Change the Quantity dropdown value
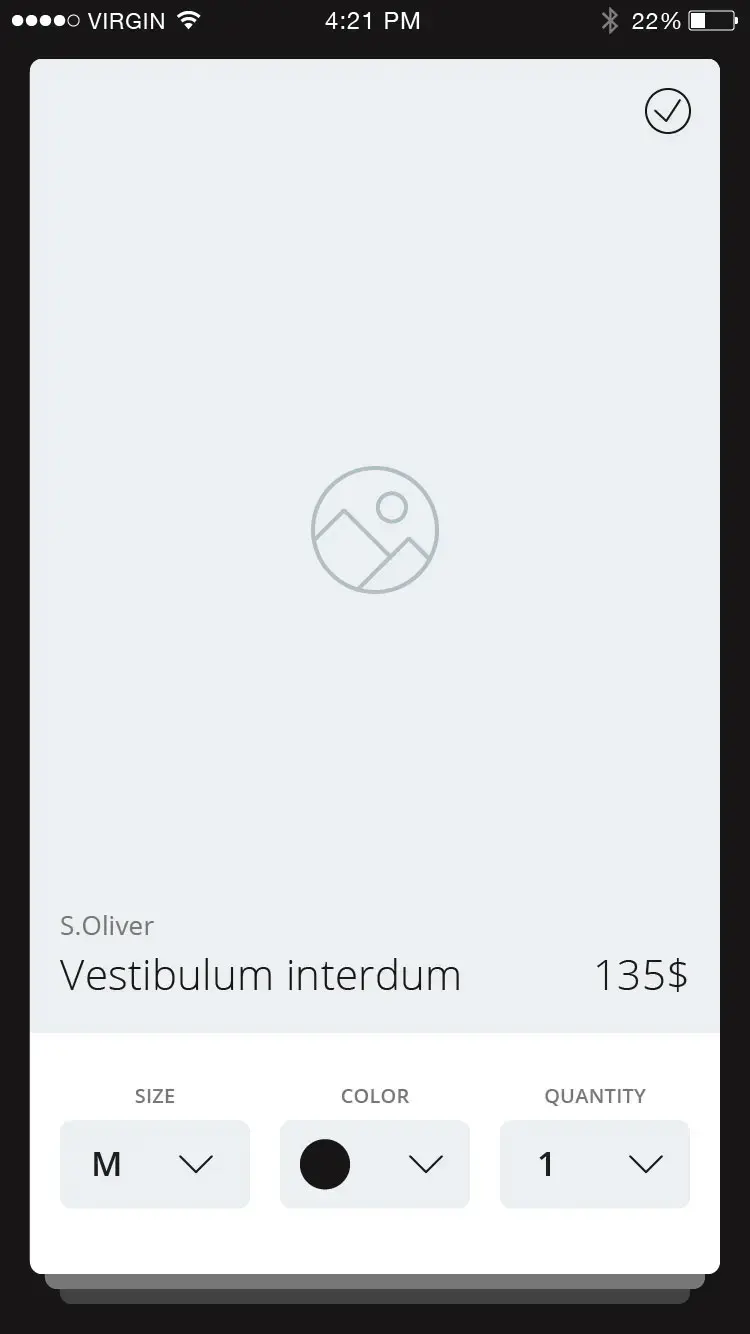The width and height of the screenshot is (750, 1334). (x=595, y=1164)
